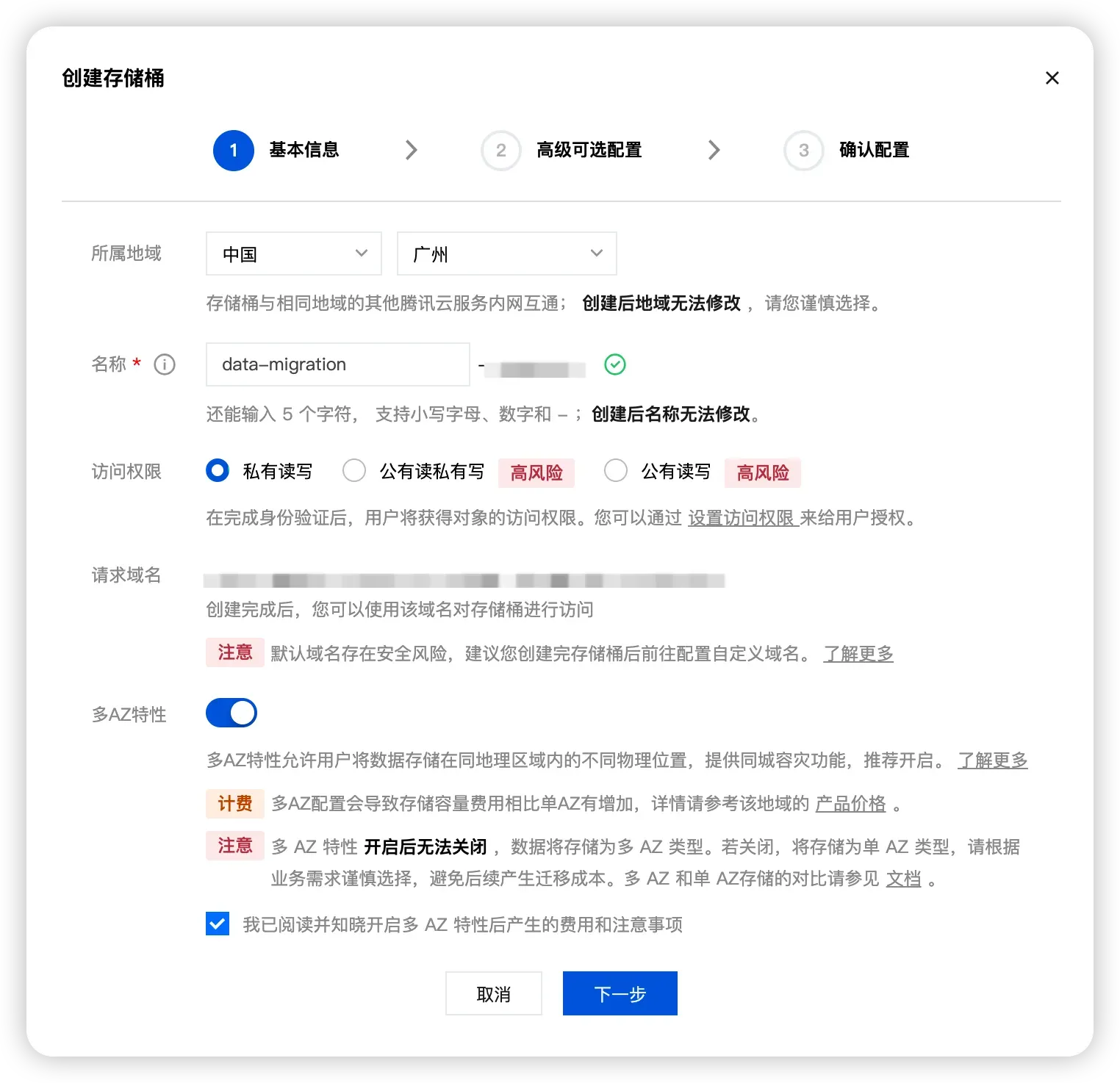Open the 设置访问权限 link
The image size is (1120, 1083).
pyautogui.click(x=742, y=518)
